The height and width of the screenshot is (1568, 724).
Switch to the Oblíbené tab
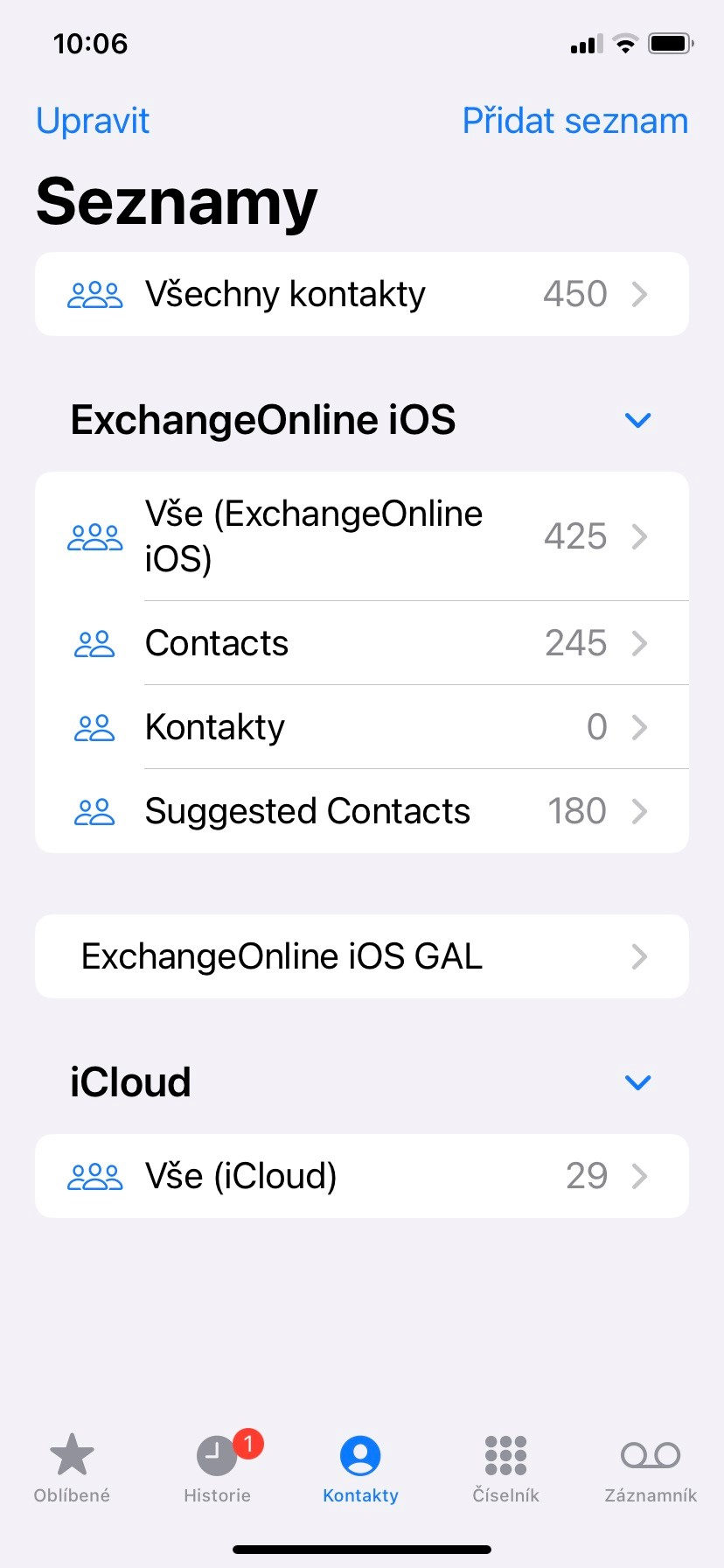[72, 1468]
